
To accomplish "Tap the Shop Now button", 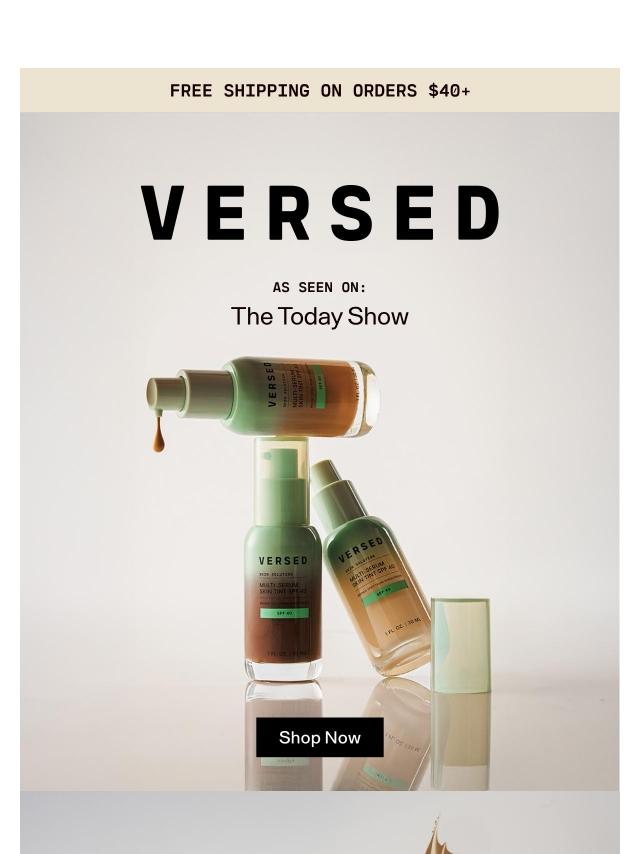I will coord(319,738).
